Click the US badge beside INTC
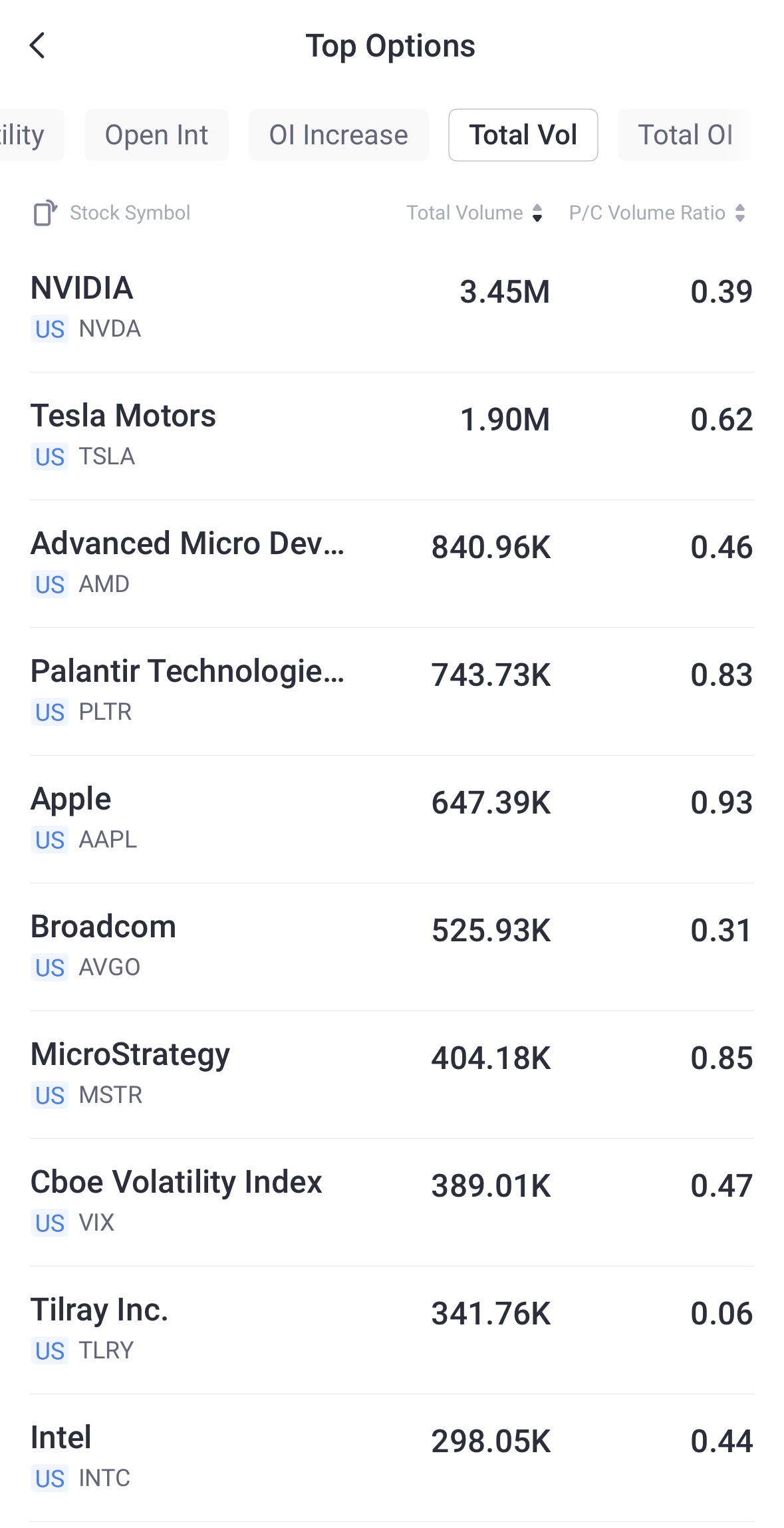The image size is (784, 1528). point(49,1478)
